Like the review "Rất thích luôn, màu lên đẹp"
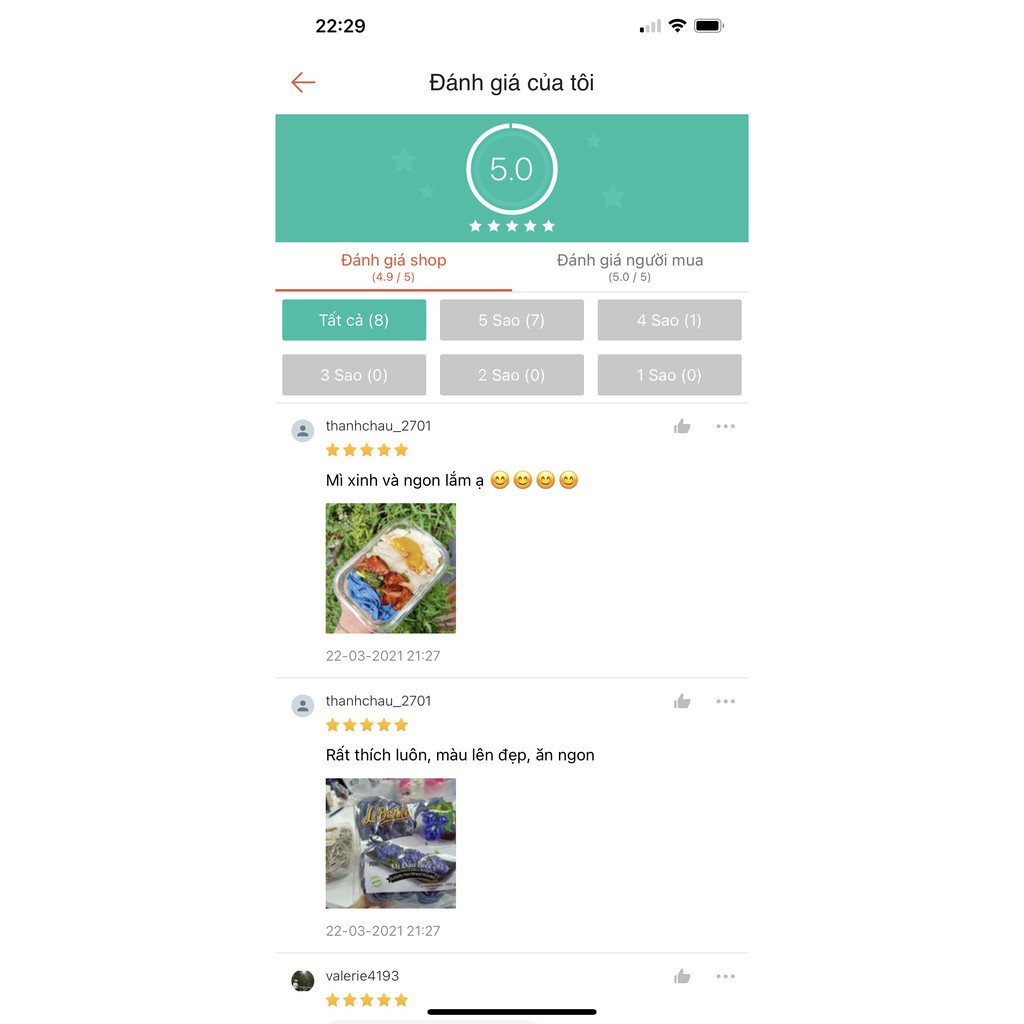This screenshot has width=1024, height=1024. 682,701
